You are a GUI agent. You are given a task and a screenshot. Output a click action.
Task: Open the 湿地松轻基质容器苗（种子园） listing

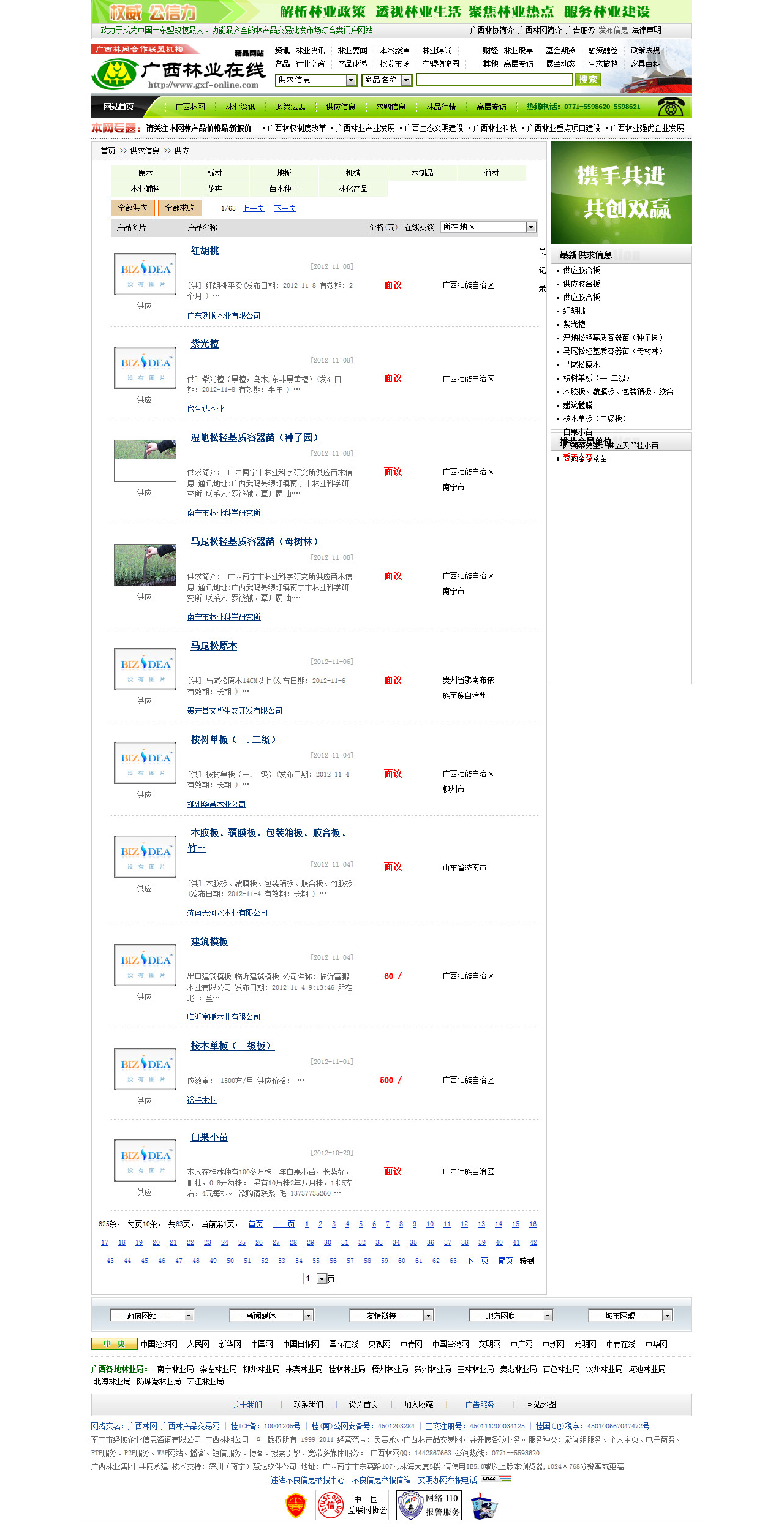coord(255,438)
